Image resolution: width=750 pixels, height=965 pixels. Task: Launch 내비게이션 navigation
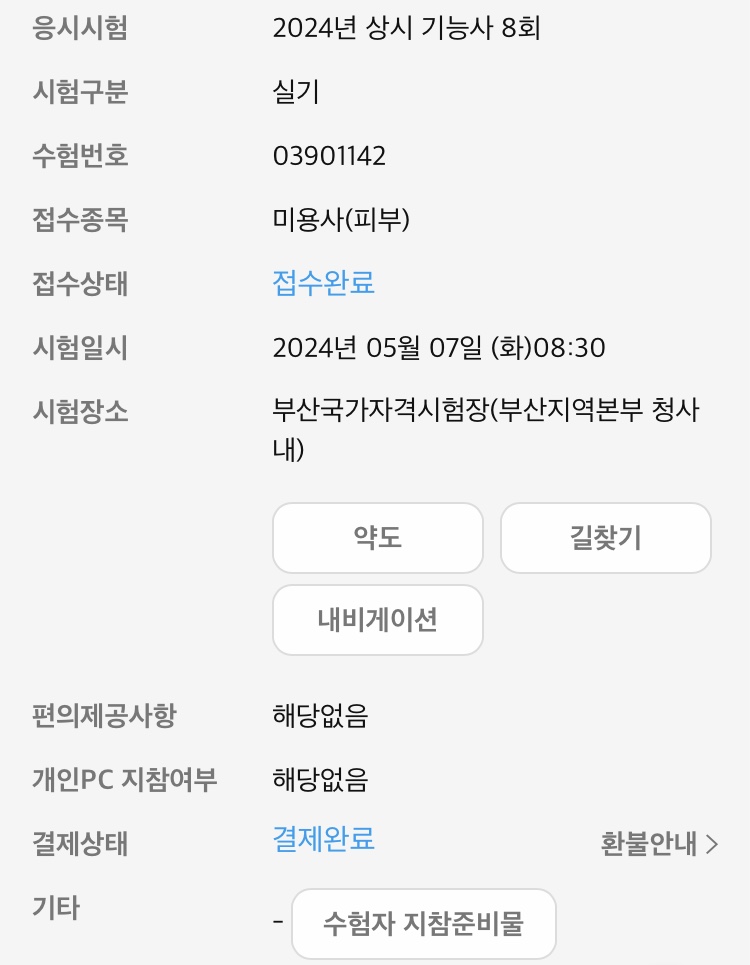tap(377, 620)
